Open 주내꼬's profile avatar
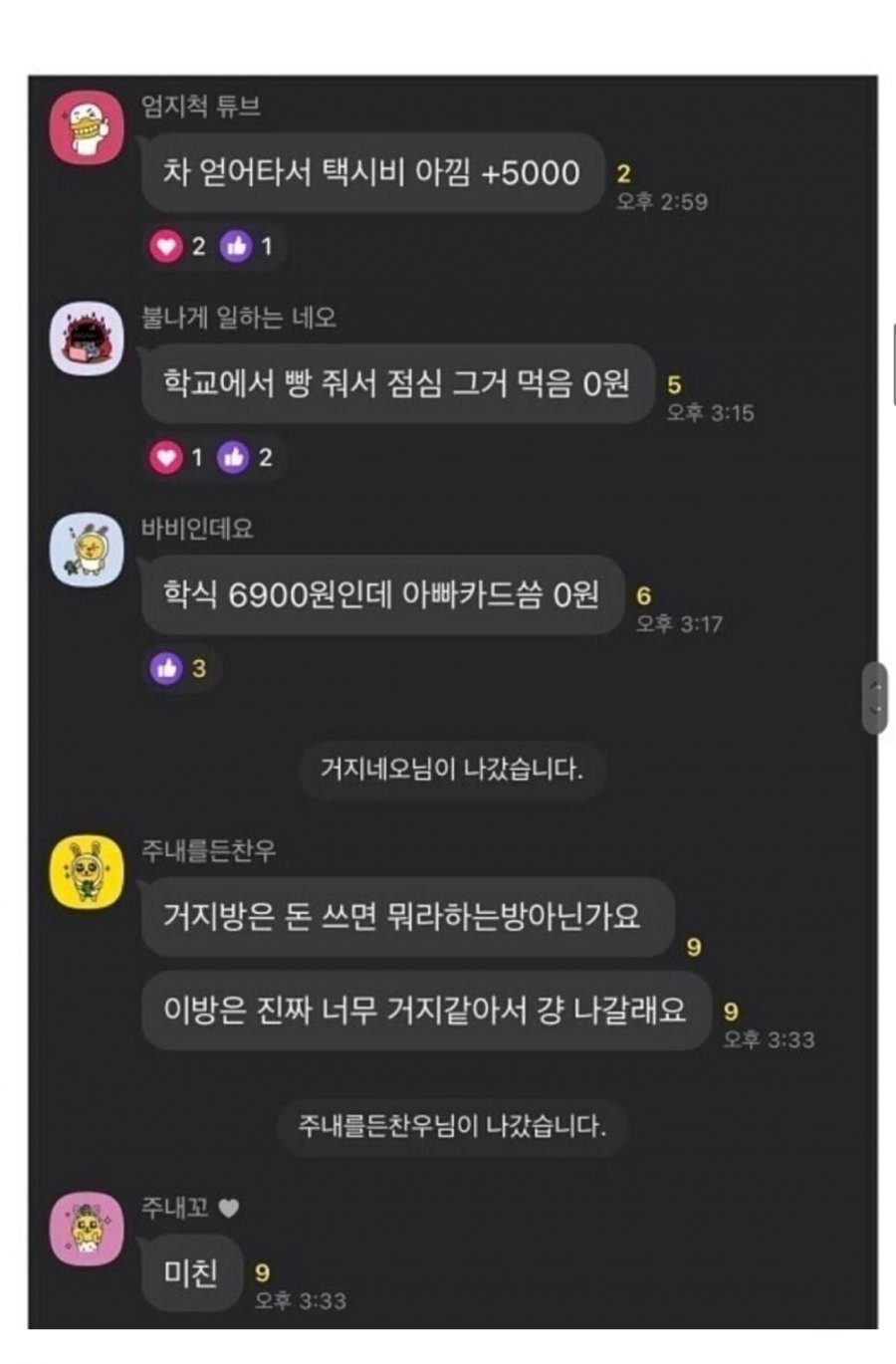896x1364 pixels. click(88, 1229)
